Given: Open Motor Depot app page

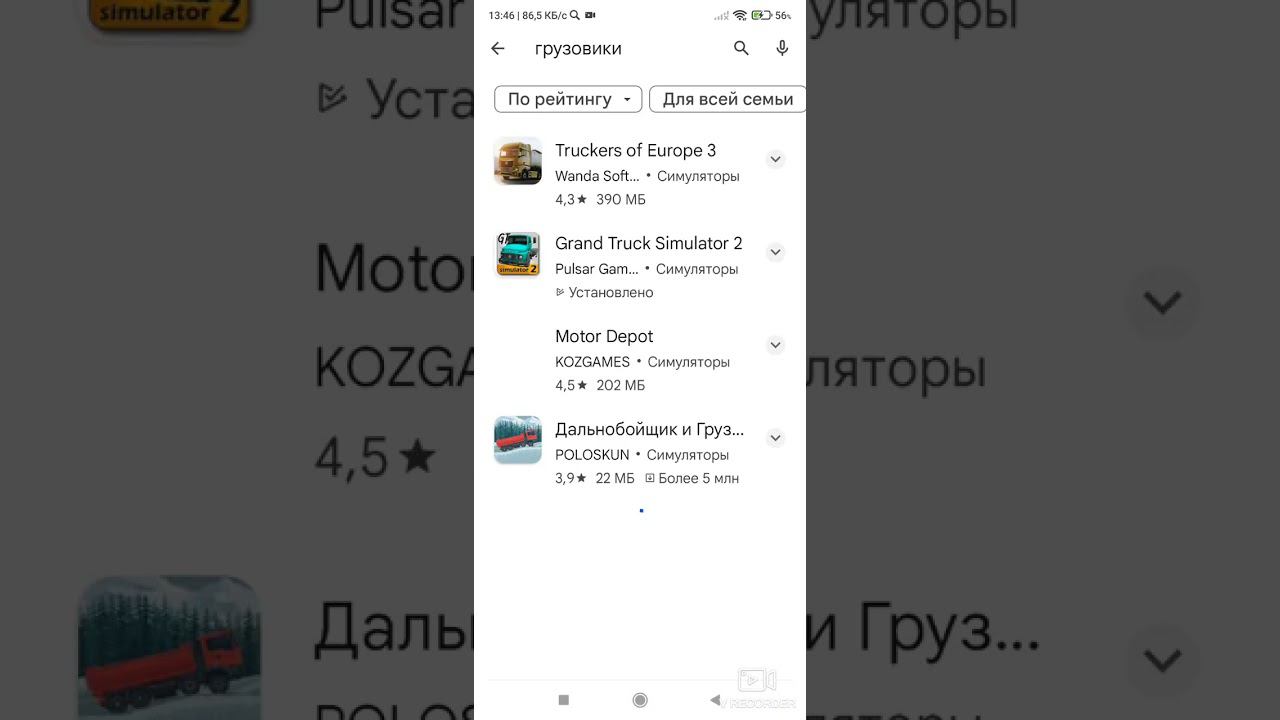Looking at the screenshot, I should 604,337.
